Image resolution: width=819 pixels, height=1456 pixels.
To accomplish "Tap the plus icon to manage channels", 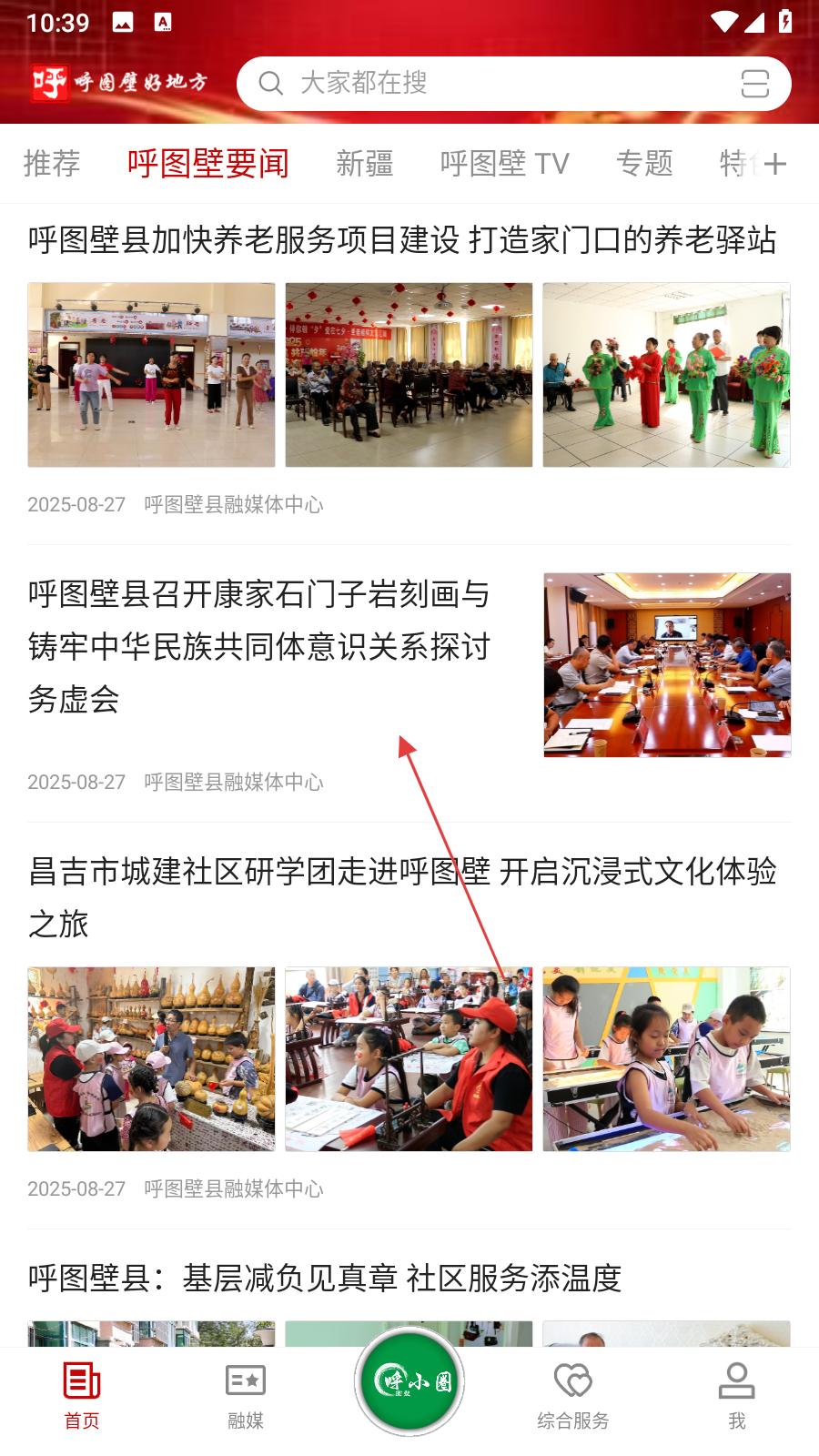I will tap(775, 164).
